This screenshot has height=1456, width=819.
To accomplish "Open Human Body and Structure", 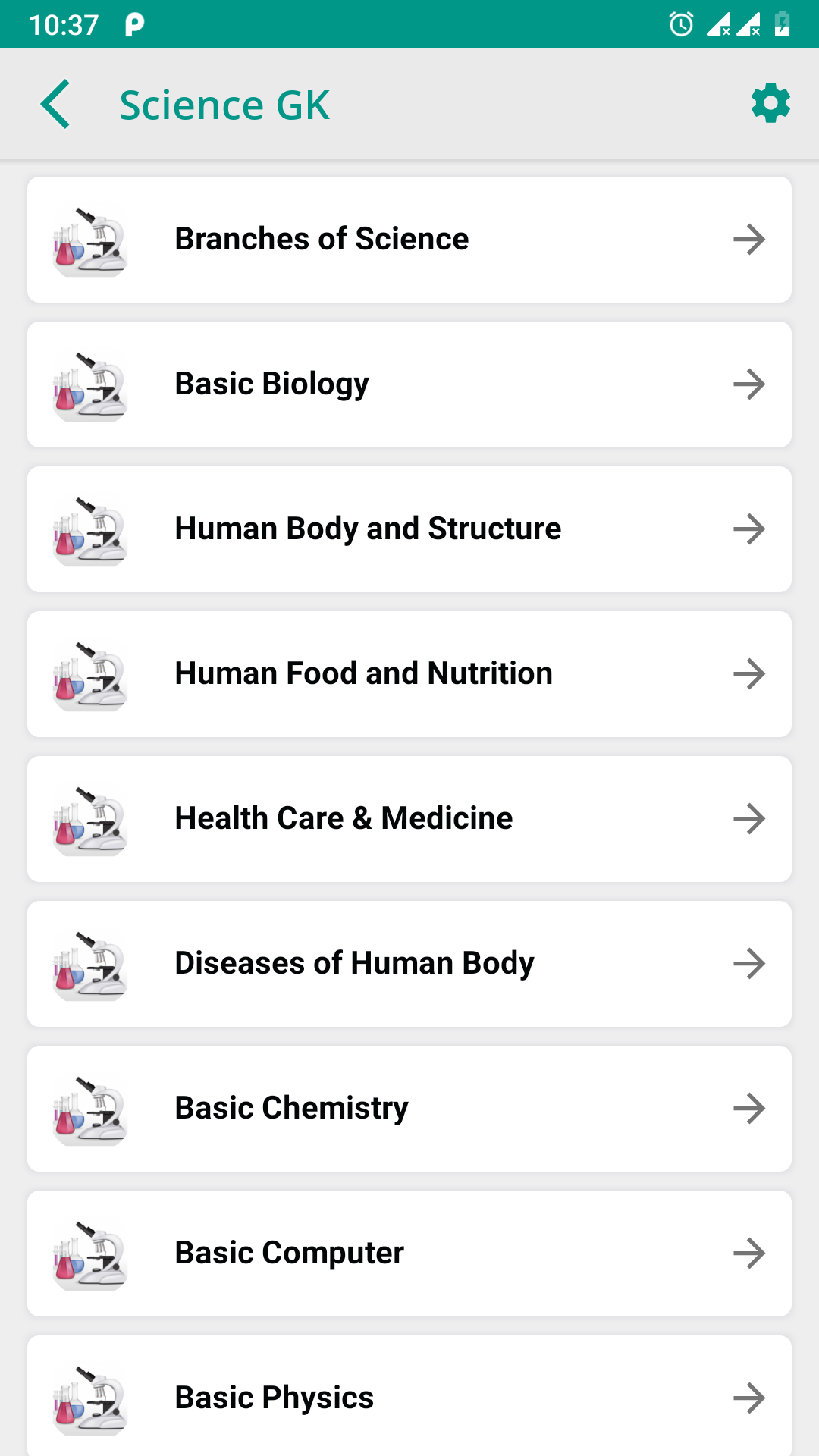I will pyautogui.click(x=409, y=529).
